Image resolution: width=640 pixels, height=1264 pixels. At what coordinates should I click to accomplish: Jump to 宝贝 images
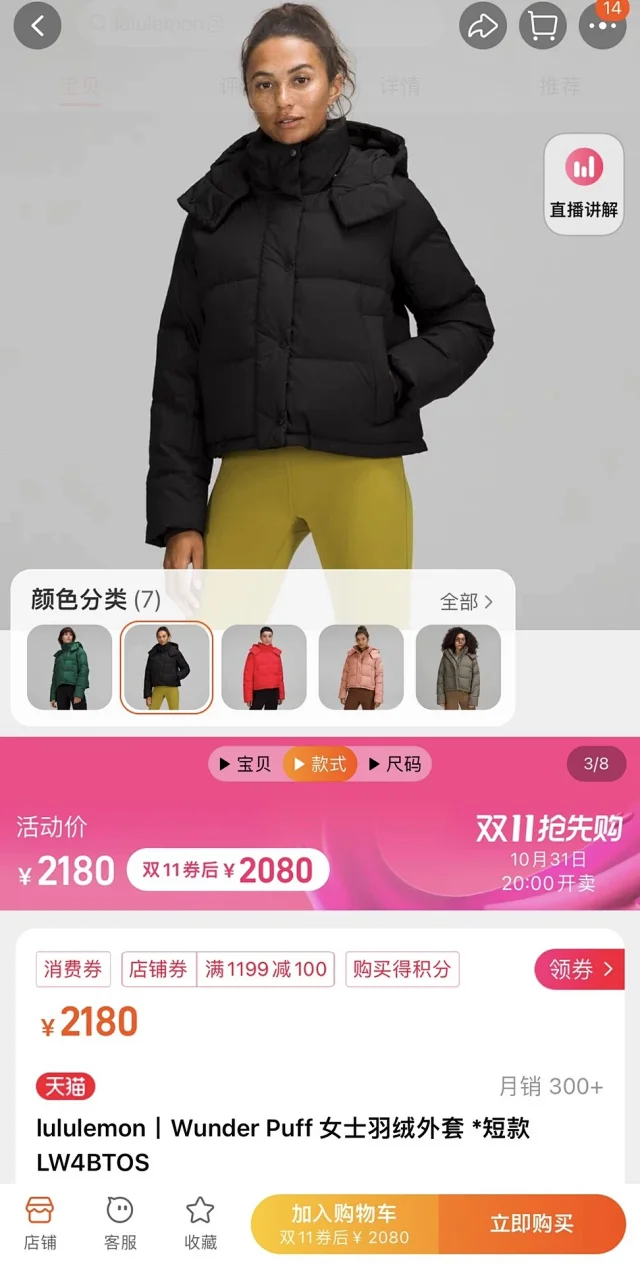click(246, 765)
